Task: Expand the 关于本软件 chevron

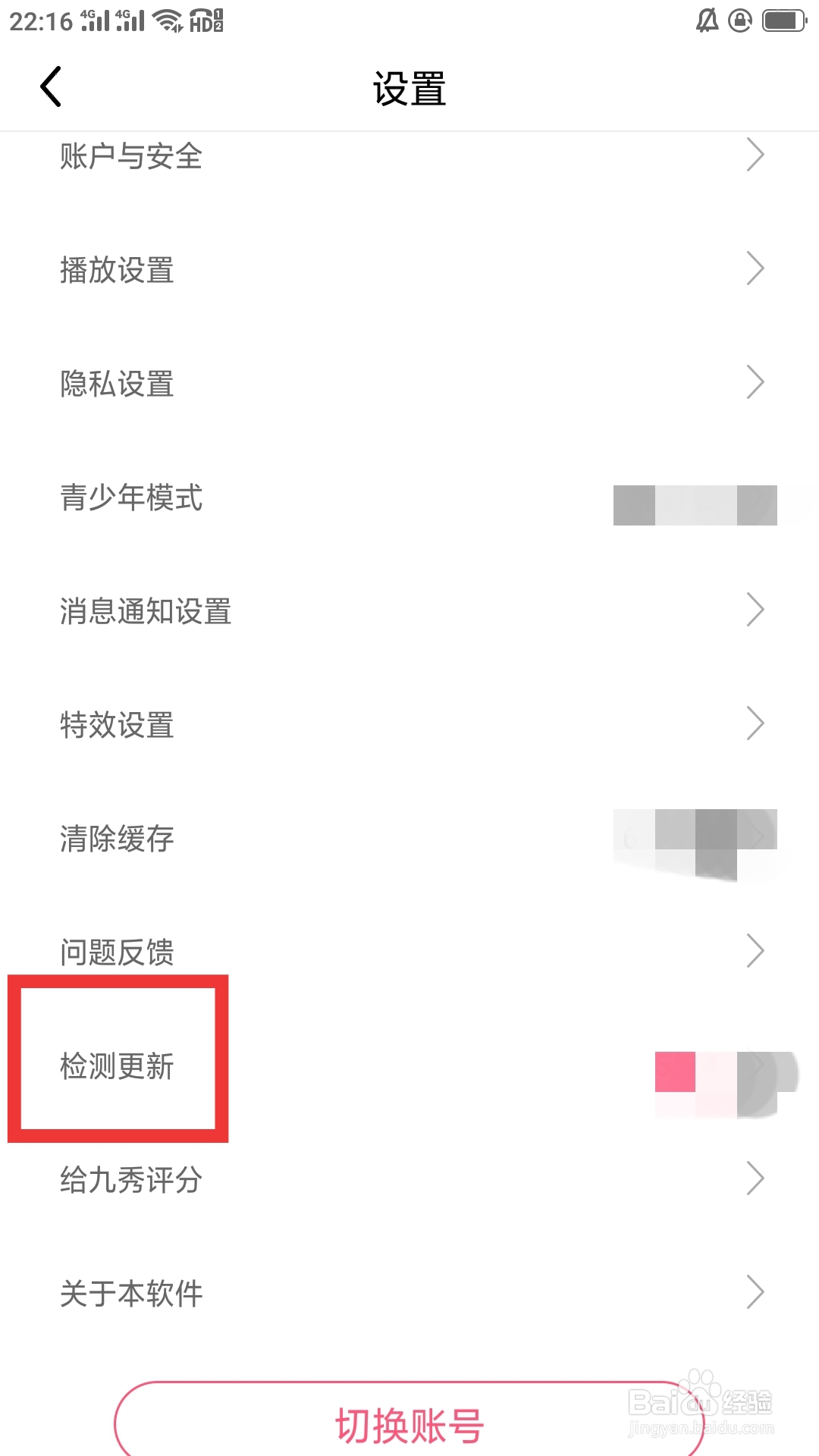Action: point(755,1291)
